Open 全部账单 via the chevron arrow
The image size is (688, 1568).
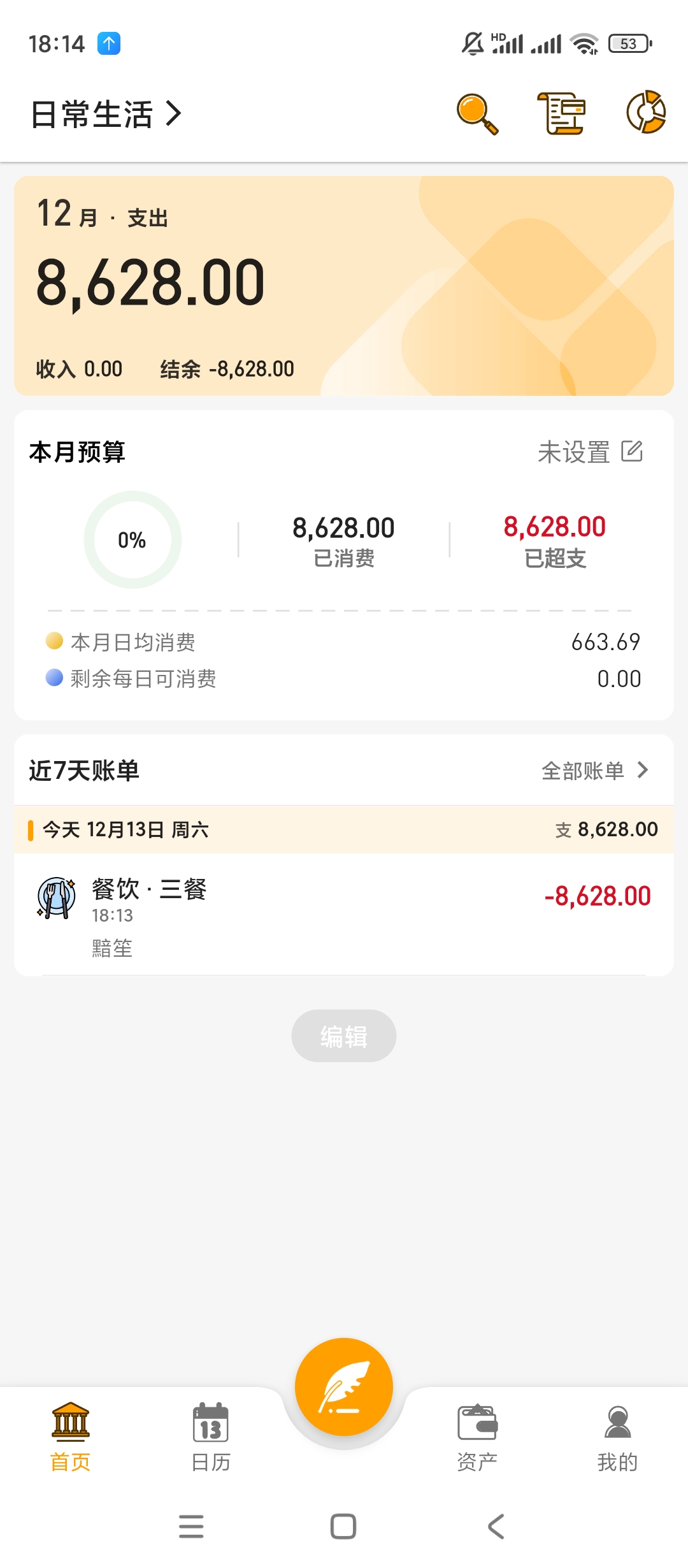(643, 770)
